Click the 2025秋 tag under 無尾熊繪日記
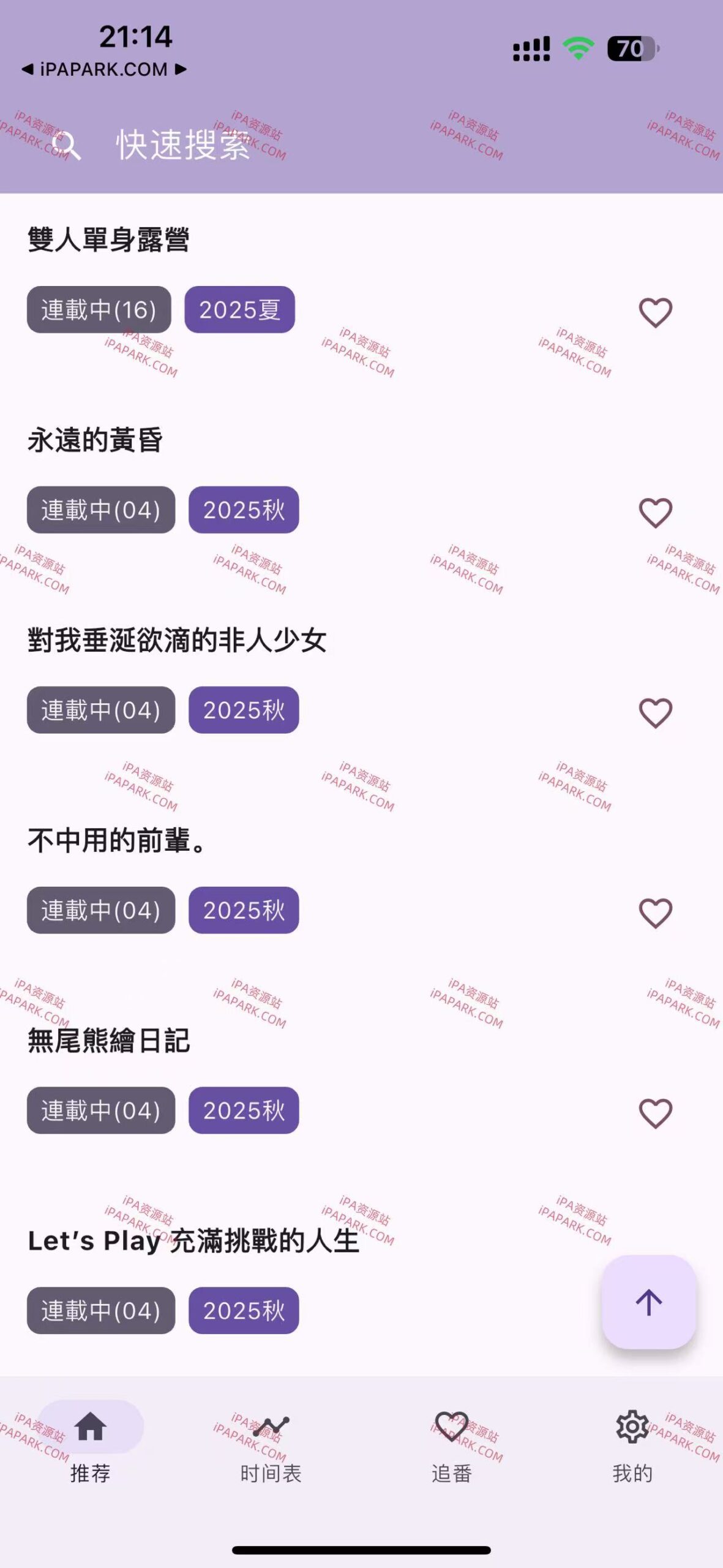The height and width of the screenshot is (1568, 723). pos(244,1111)
